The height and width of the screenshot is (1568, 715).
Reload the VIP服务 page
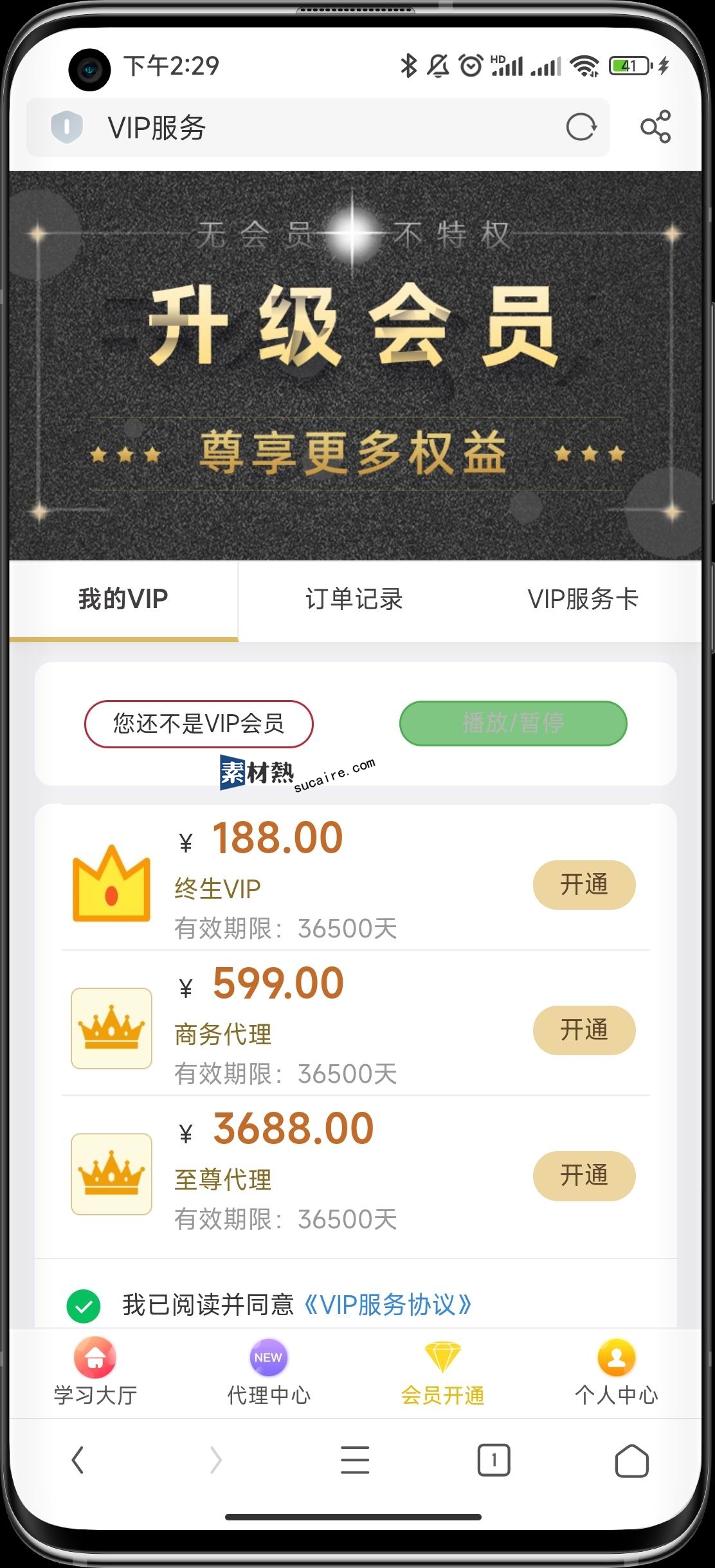(581, 127)
